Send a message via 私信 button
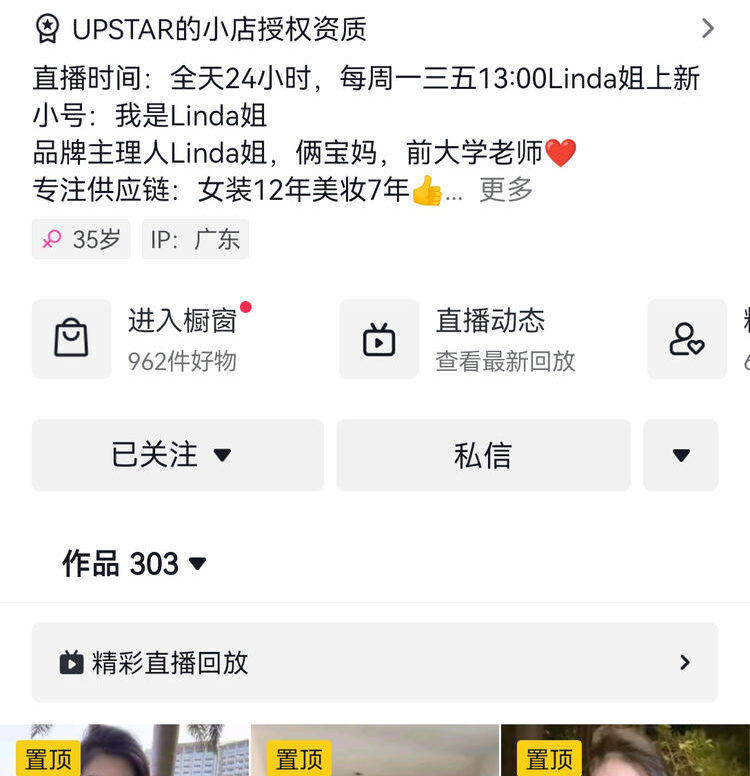 (x=483, y=455)
